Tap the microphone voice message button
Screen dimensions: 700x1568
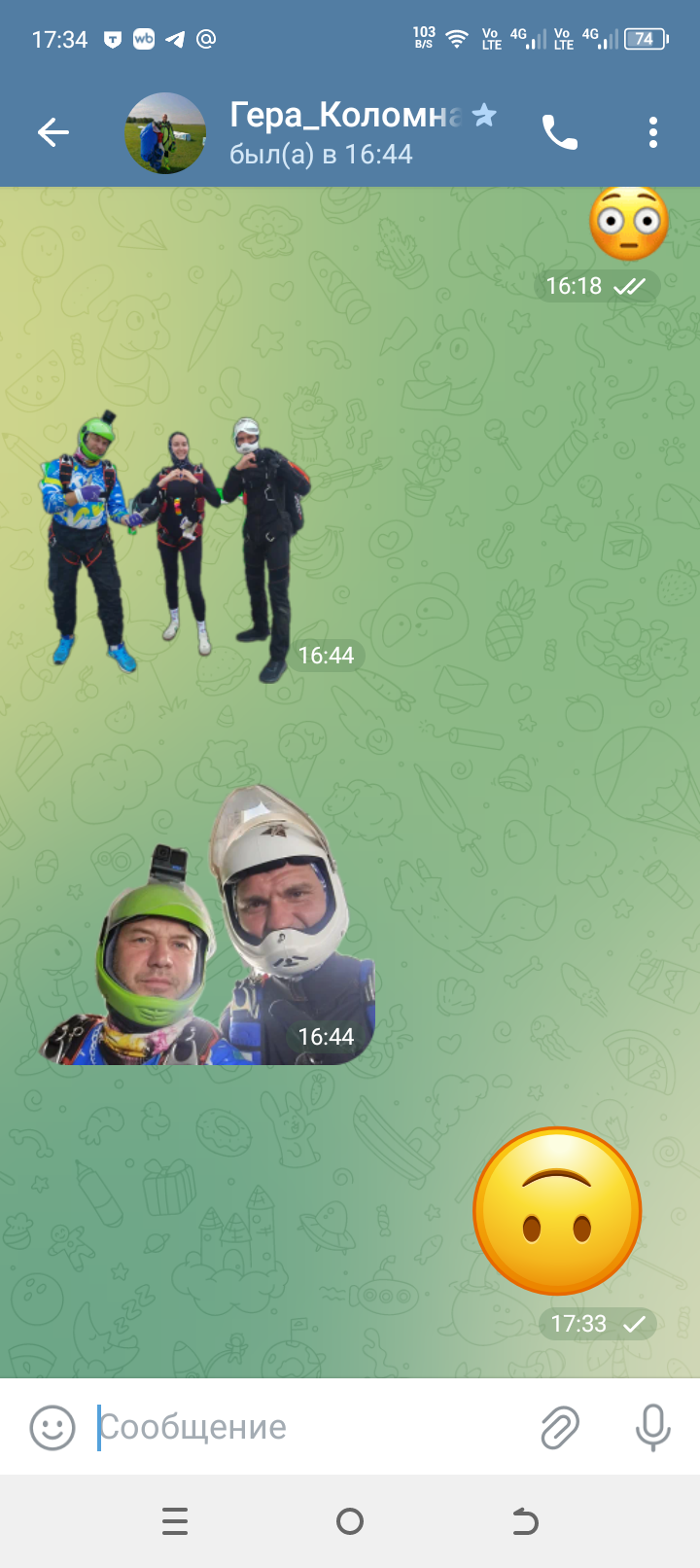(x=652, y=1427)
